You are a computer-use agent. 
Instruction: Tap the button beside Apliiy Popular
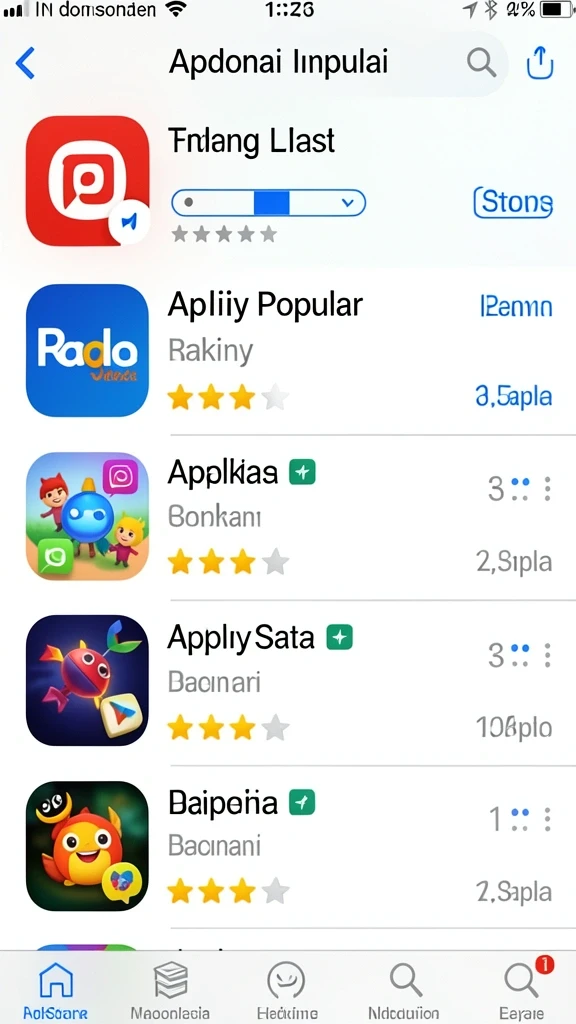click(x=517, y=306)
